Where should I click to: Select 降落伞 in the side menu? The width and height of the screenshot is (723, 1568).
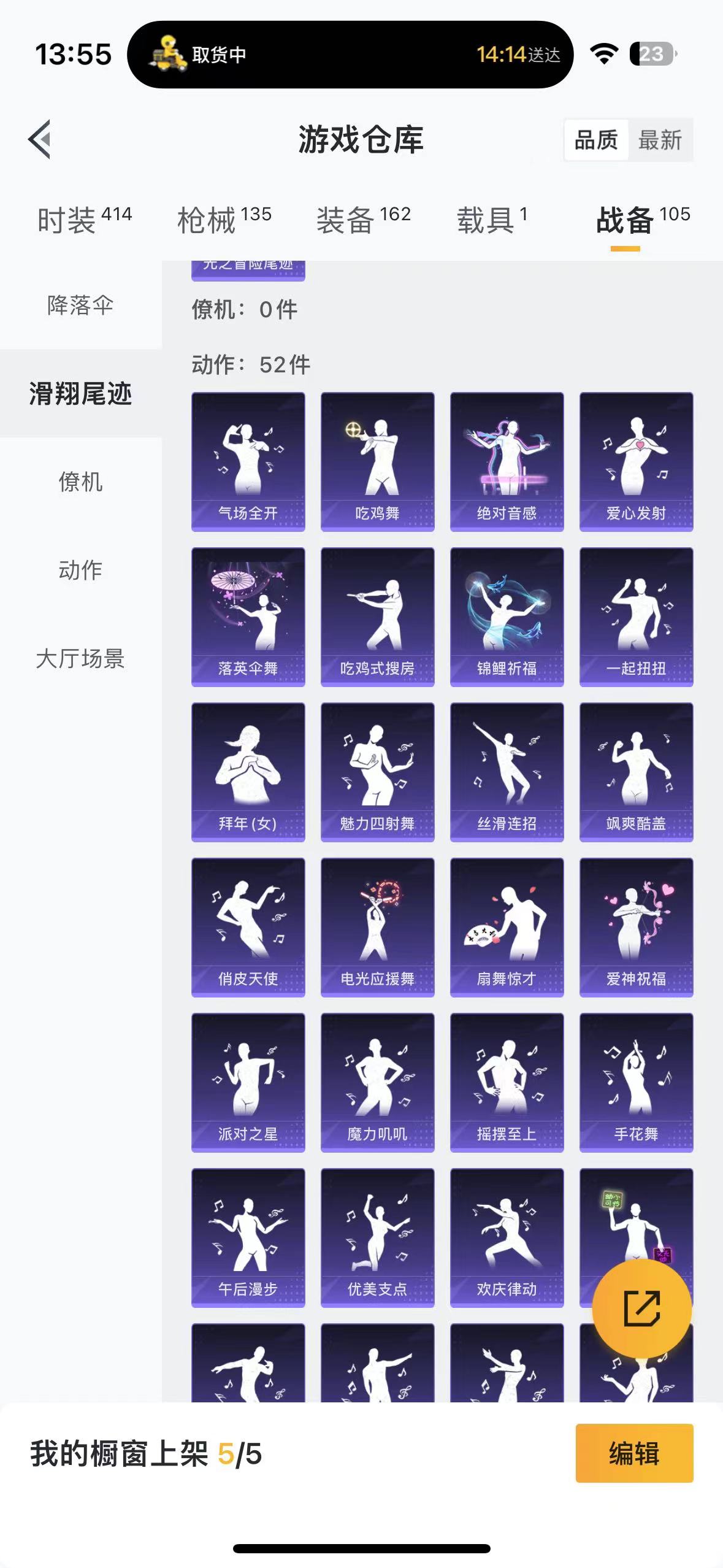click(x=80, y=305)
